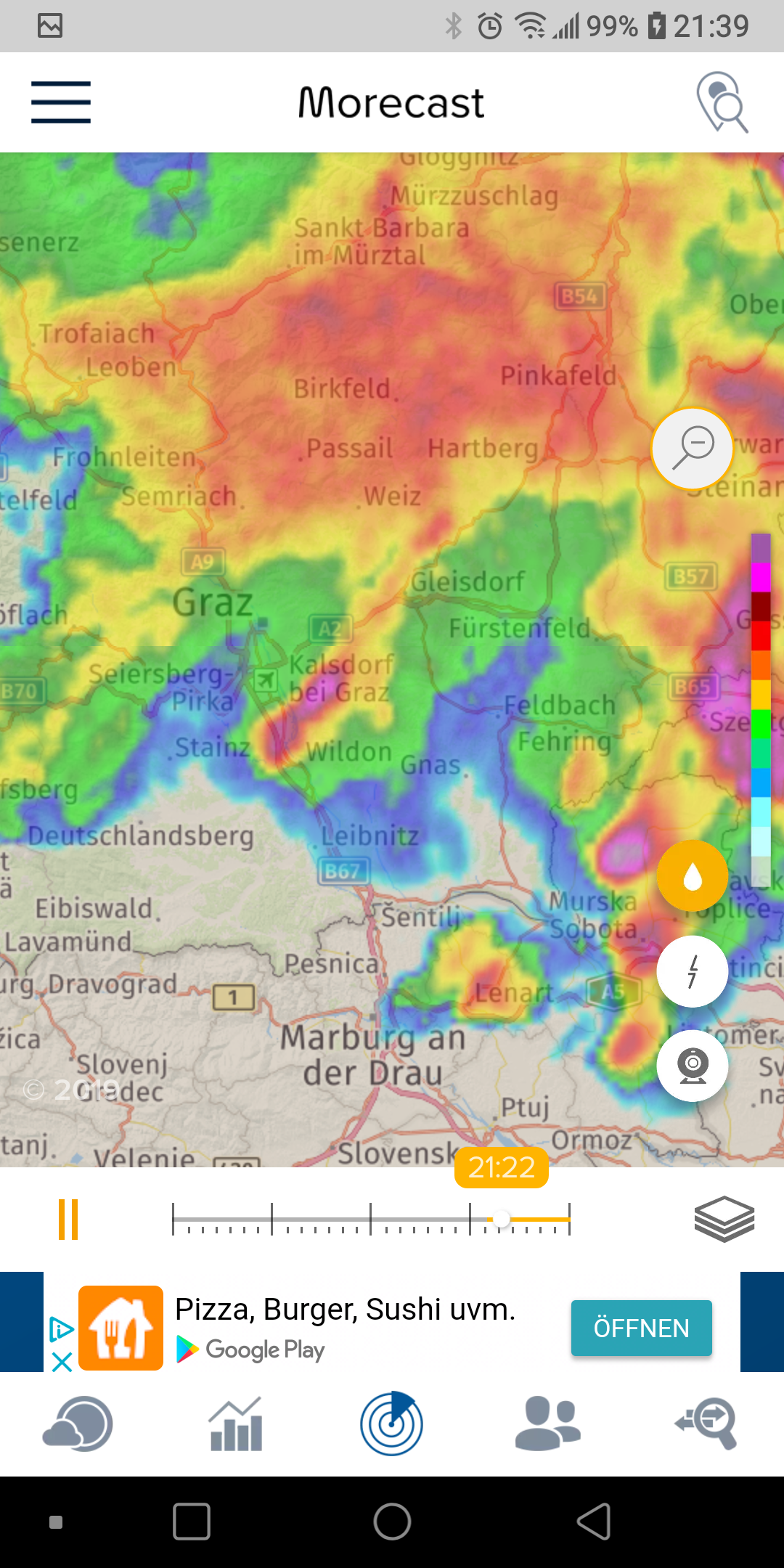
Task: Switch to the graphs chart tab
Action: point(235,1424)
